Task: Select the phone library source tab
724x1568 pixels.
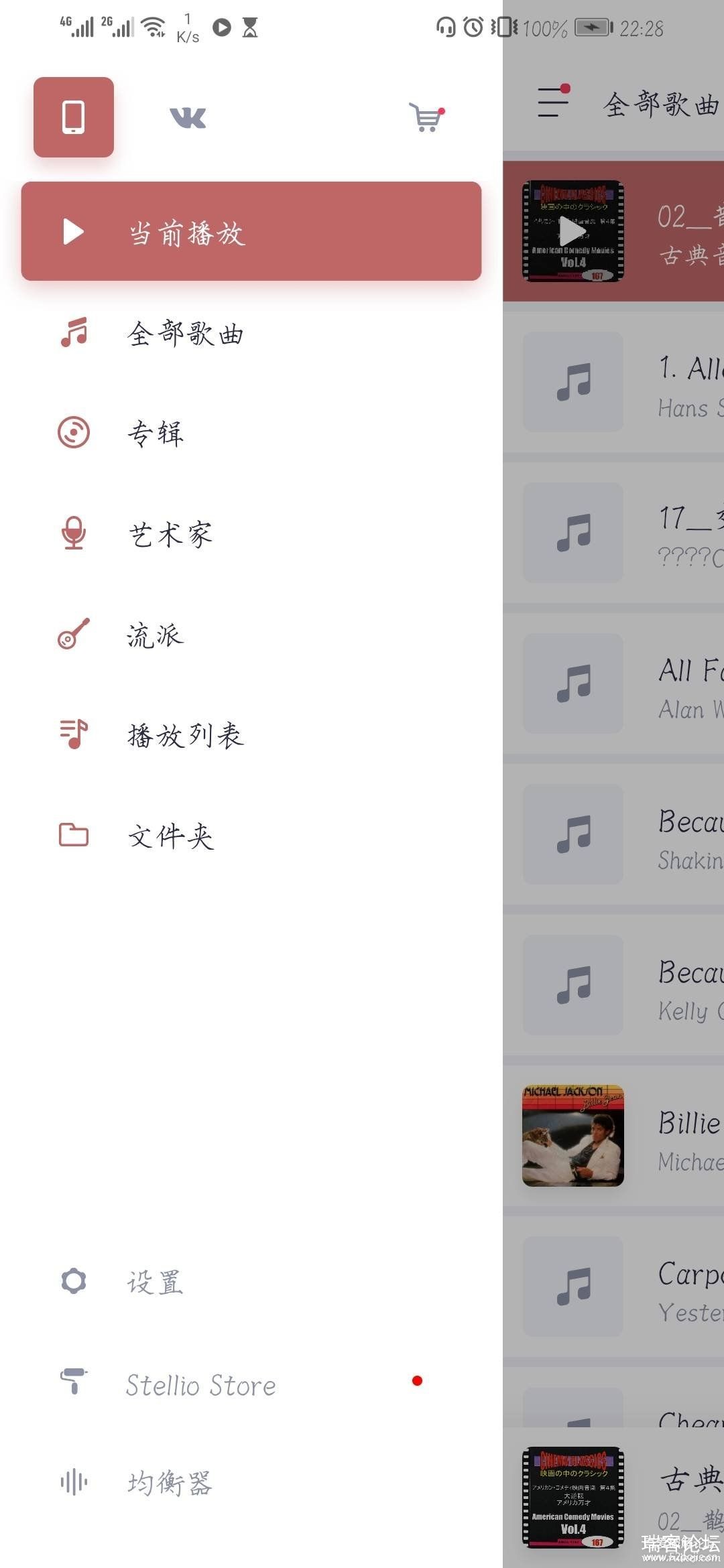Action: point(74,117)
